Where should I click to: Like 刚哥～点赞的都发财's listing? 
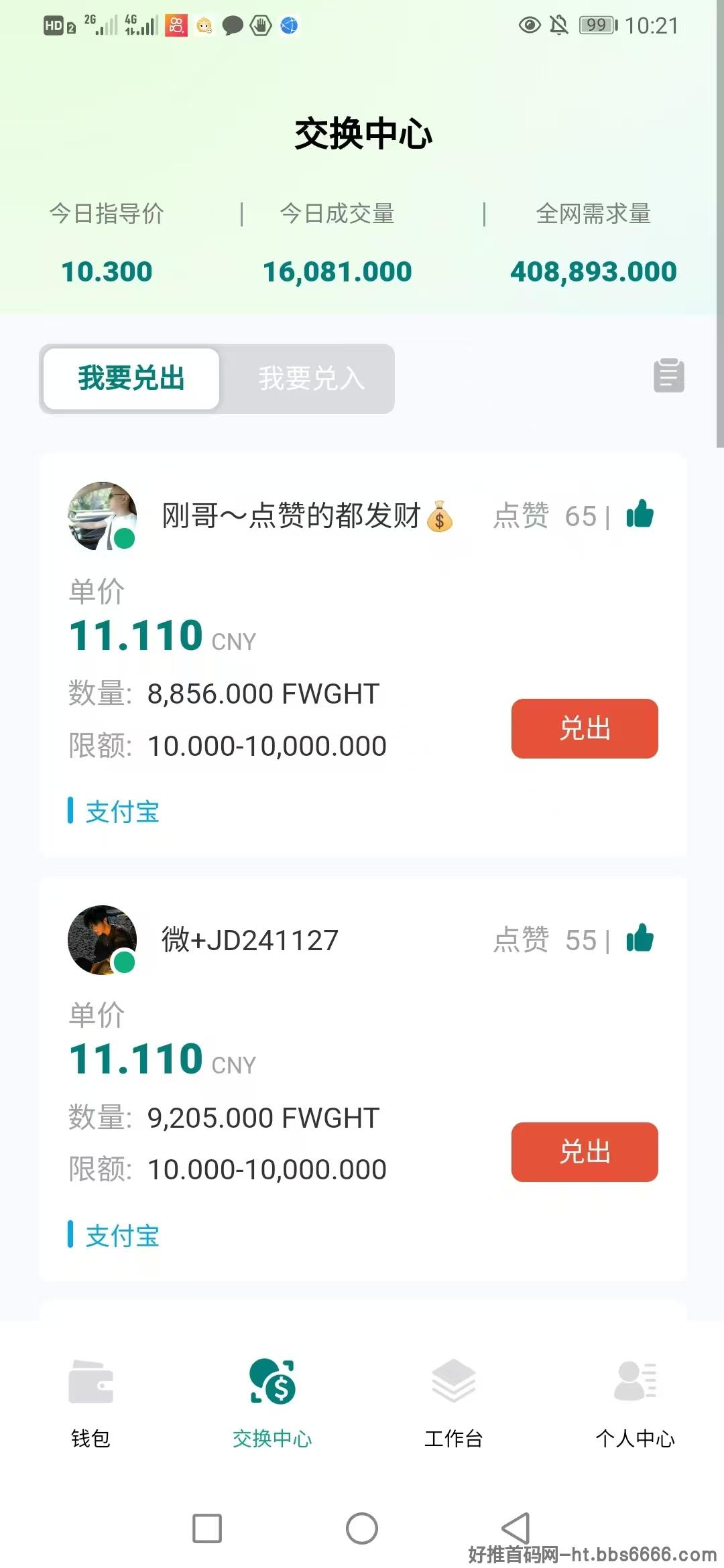click(640, 515)
